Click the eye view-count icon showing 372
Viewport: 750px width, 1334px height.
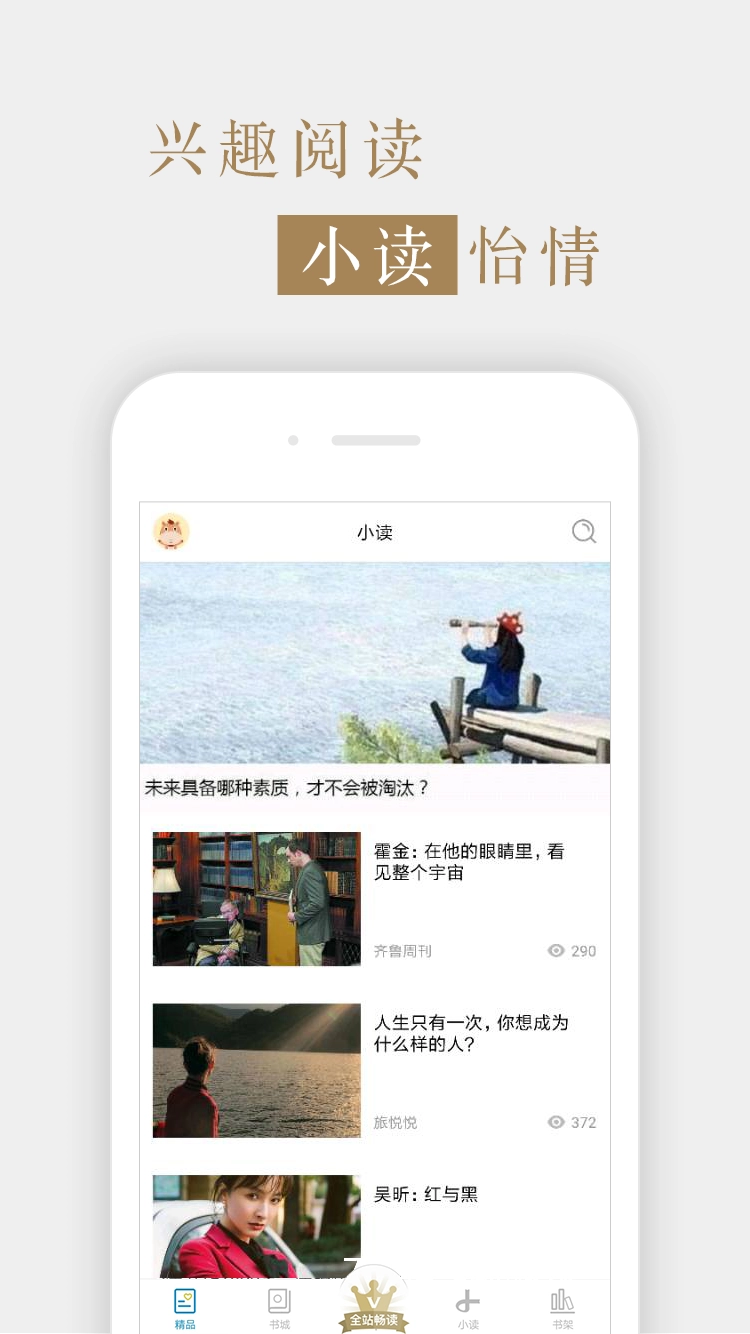(x=556, y=1123)
